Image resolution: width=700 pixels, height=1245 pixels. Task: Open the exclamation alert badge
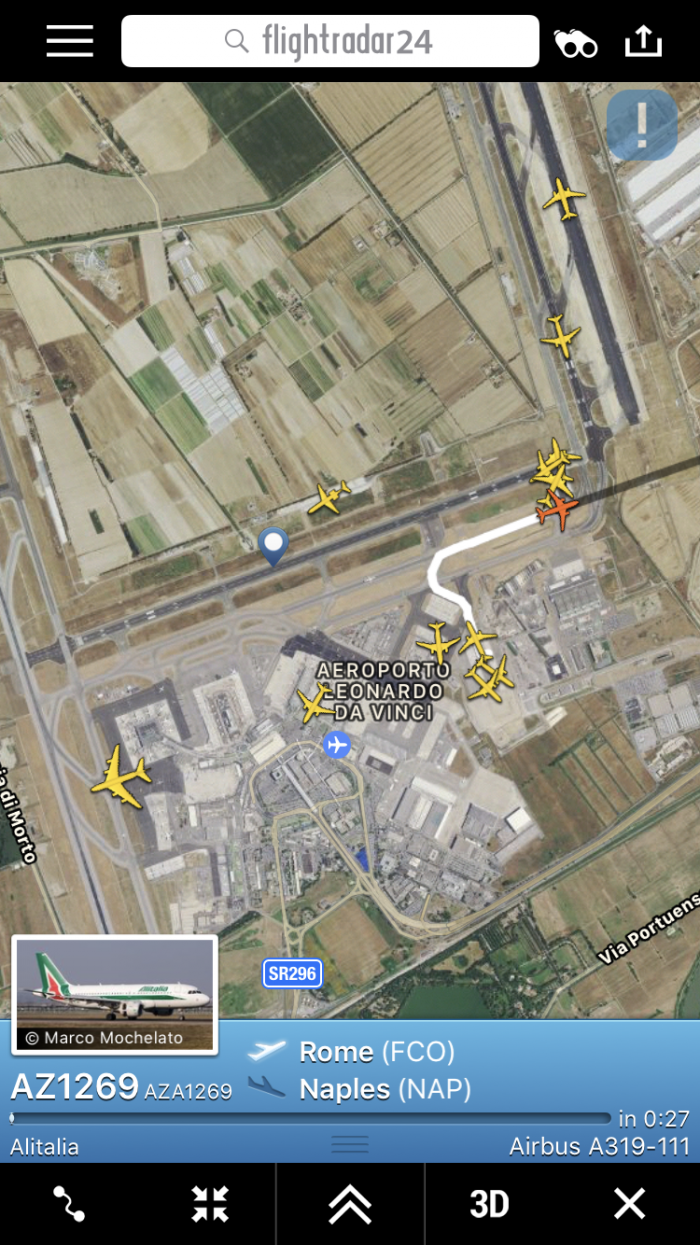pyautogui.click(x=642, y=125)
